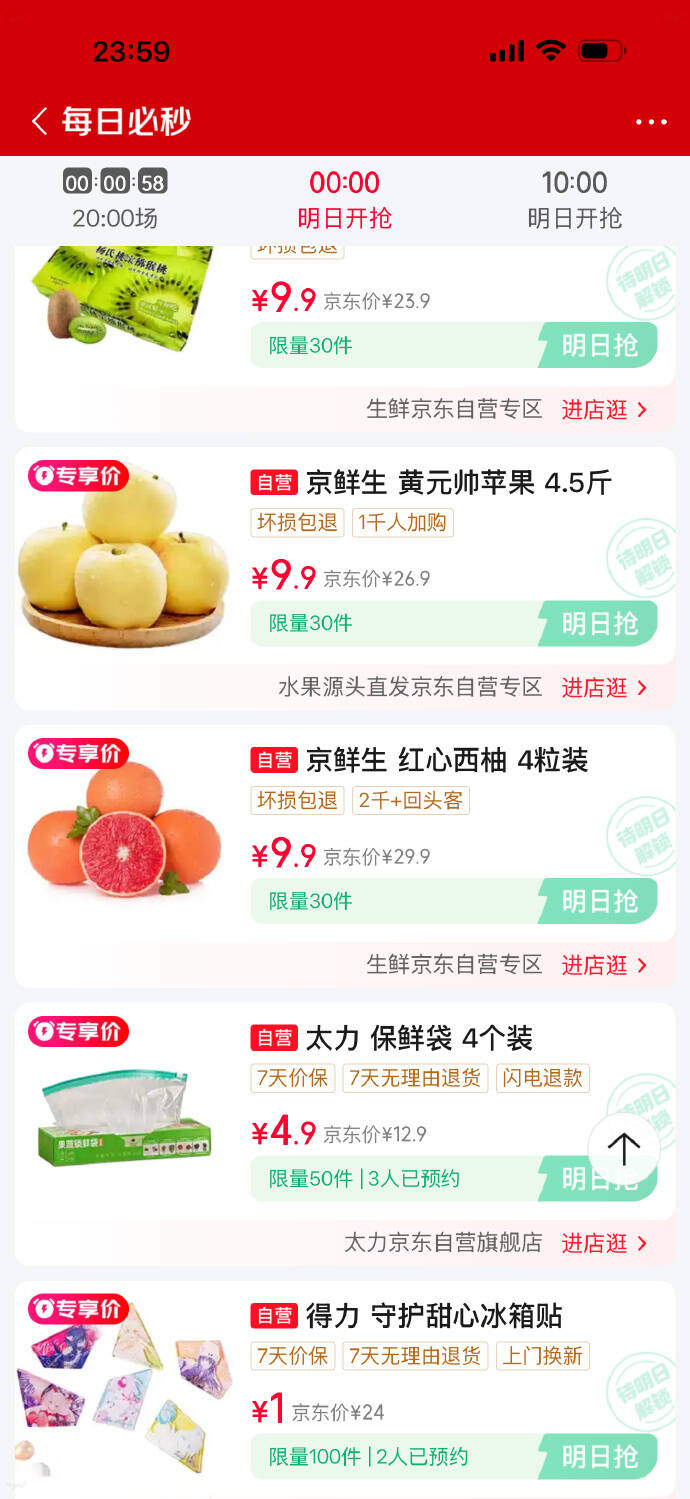Tap 明日抢 for 得力 守护甜心冰箱贴
Image resolution: width=690 pixels, height=1499 pixels.
point(599,1457)
